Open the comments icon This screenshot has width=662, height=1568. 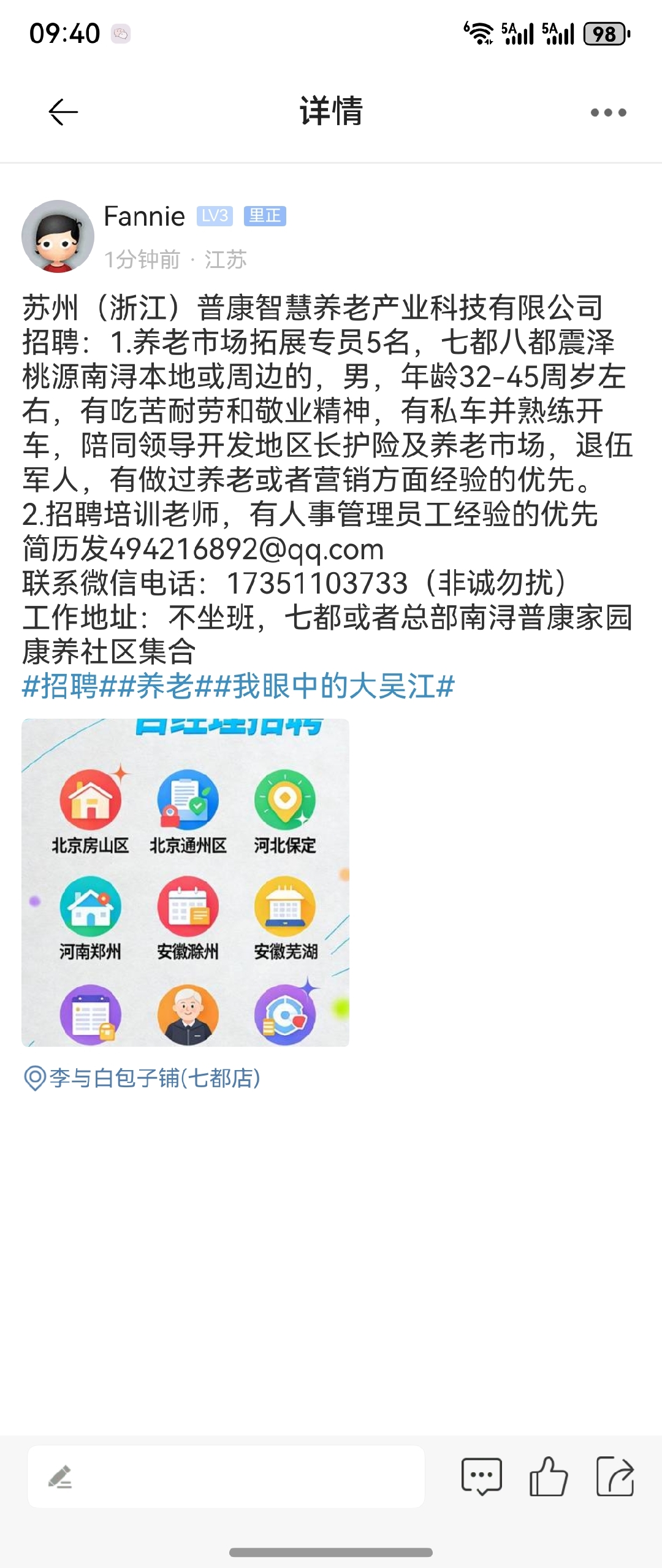click(481, 1476)
